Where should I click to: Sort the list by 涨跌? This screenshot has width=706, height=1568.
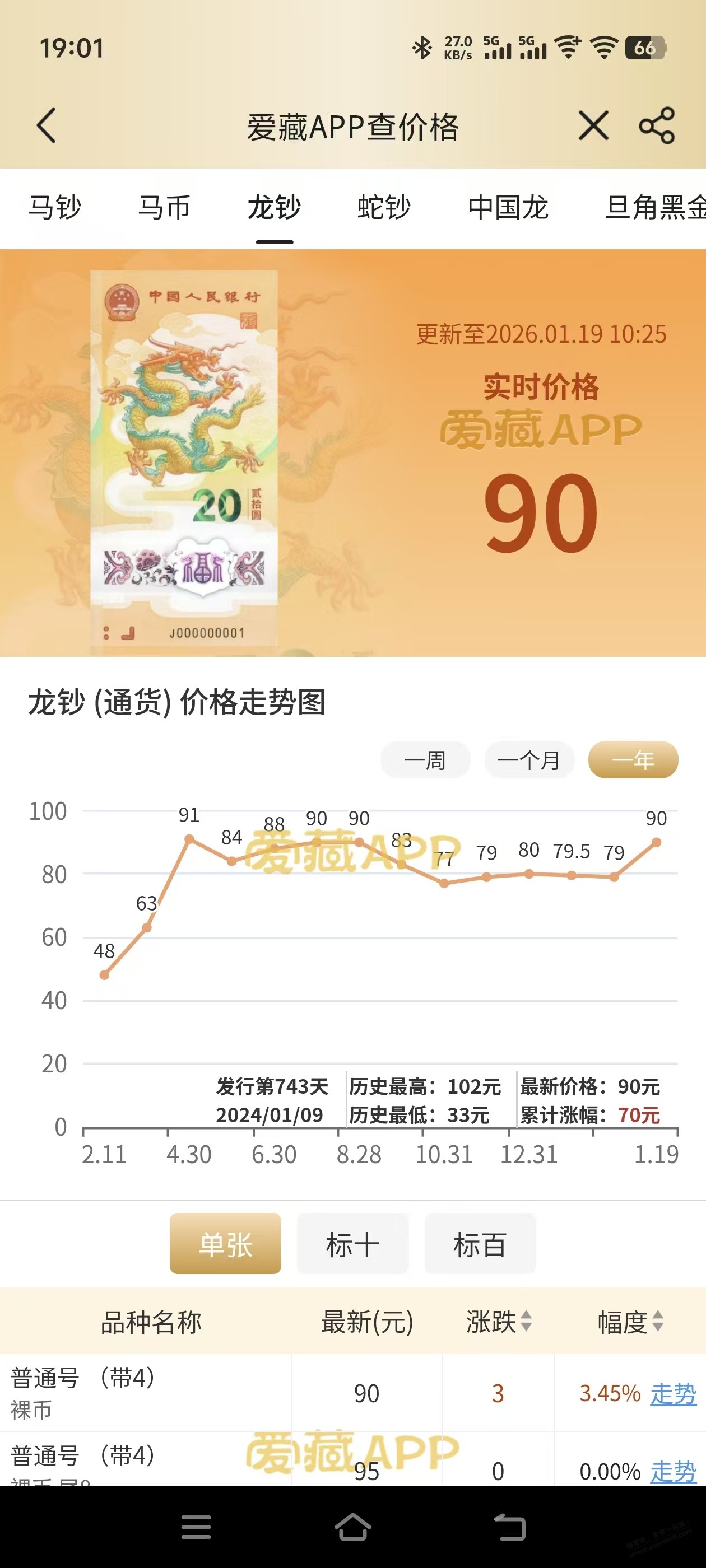pyautogui.click(x=499, y=1322)
